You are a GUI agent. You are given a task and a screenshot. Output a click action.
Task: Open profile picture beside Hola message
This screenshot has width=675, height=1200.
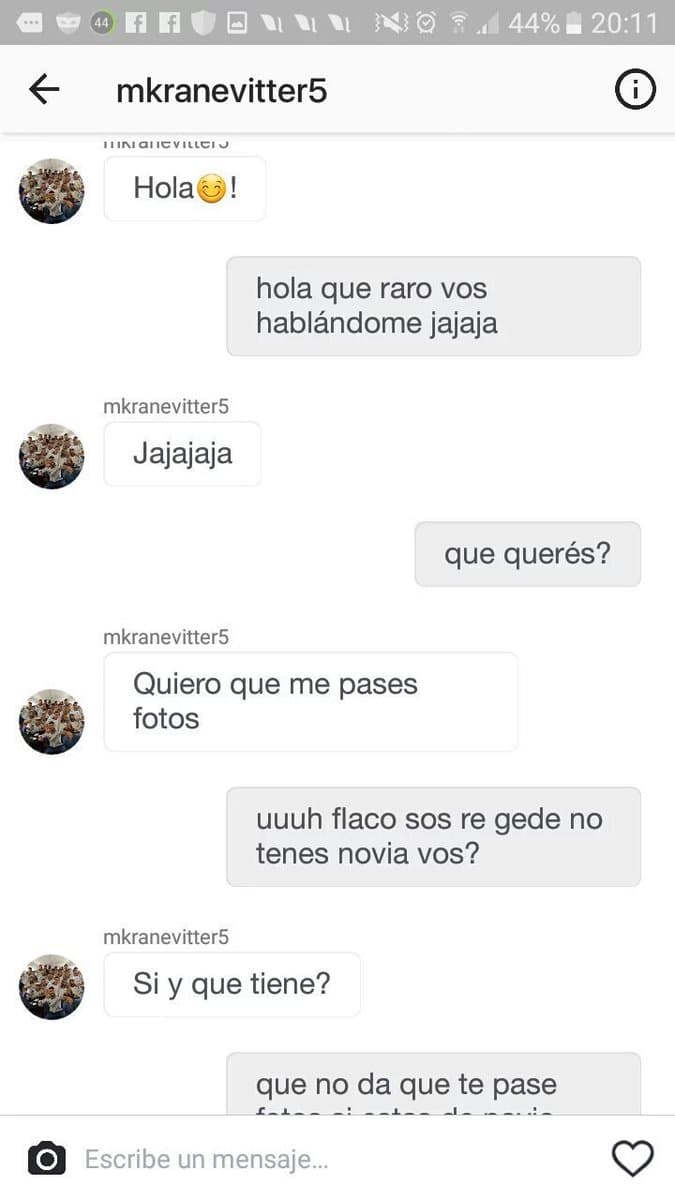(x=51, y=190)
